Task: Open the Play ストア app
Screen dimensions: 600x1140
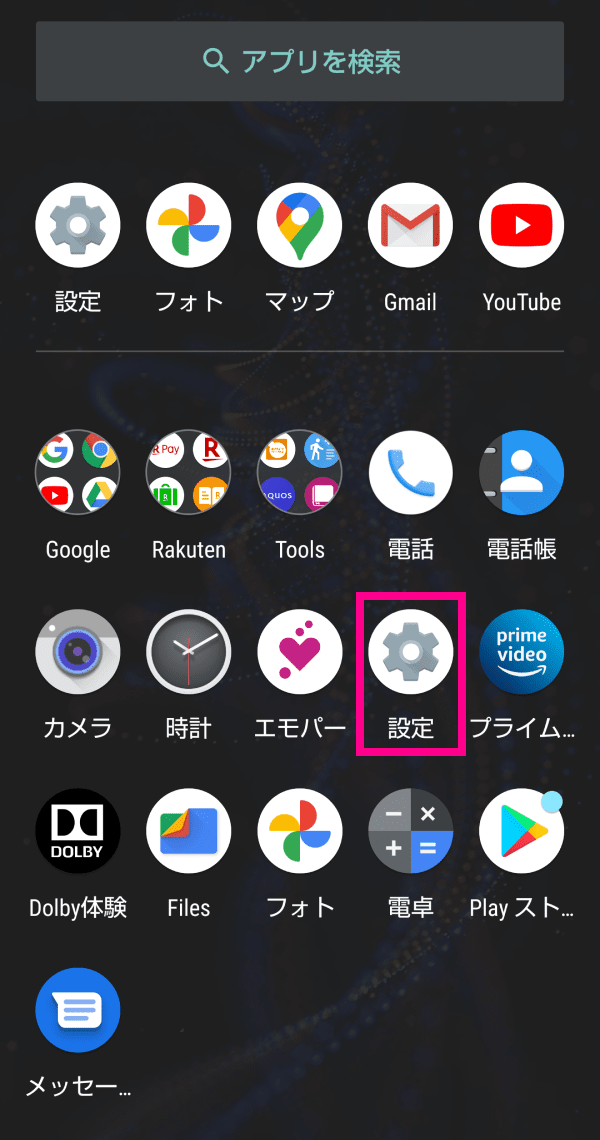Action: tap(522, 831)
